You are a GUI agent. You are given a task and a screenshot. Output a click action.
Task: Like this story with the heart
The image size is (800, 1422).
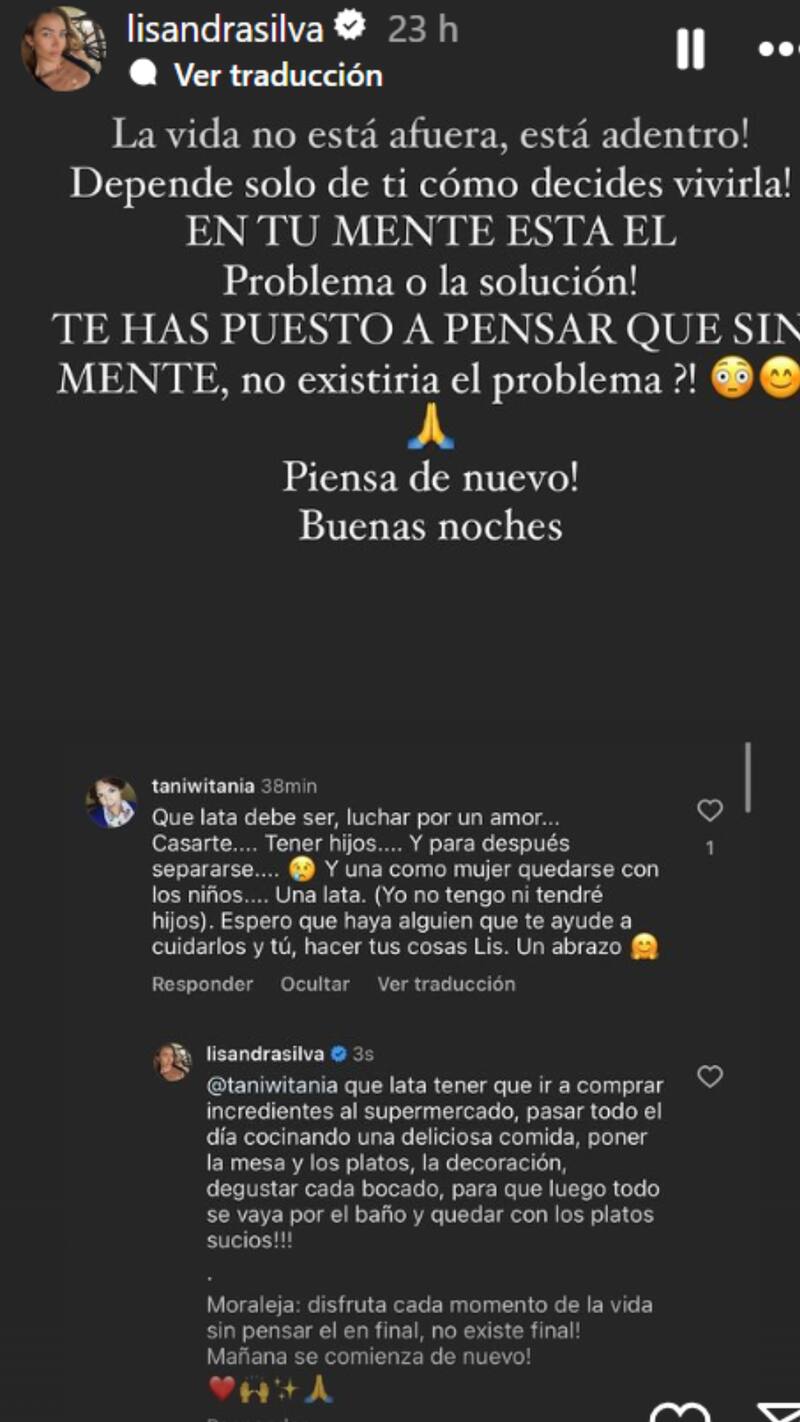click(x=680, y=1414)
